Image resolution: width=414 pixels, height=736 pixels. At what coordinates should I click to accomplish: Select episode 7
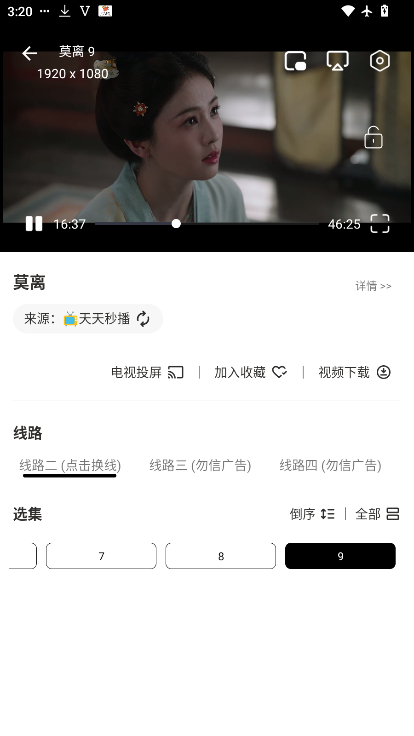(x=101, y=556)
